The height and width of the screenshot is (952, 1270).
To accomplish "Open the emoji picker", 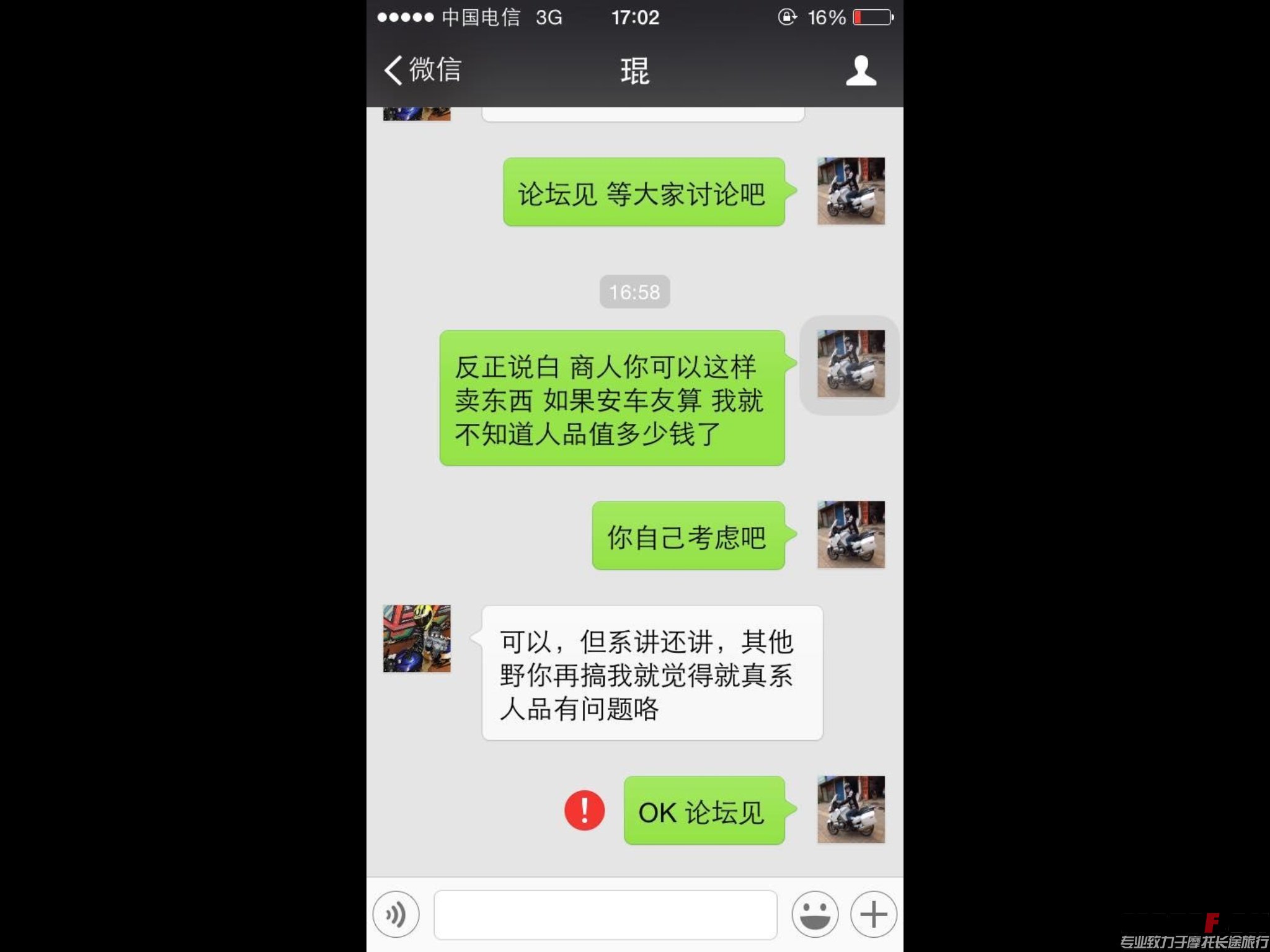I will [815, 914].
